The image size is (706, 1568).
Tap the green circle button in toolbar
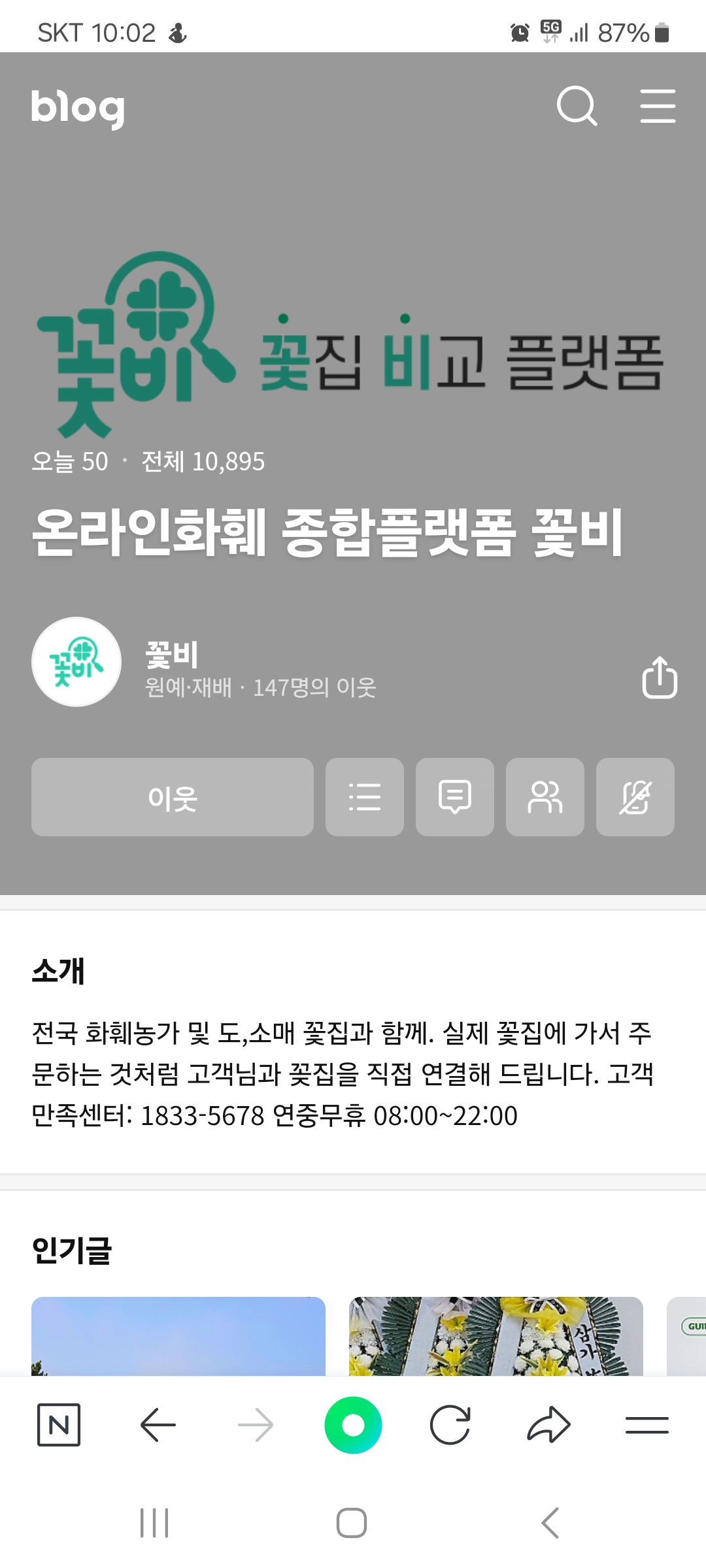pyautogui.click(x=353, y=1425)
